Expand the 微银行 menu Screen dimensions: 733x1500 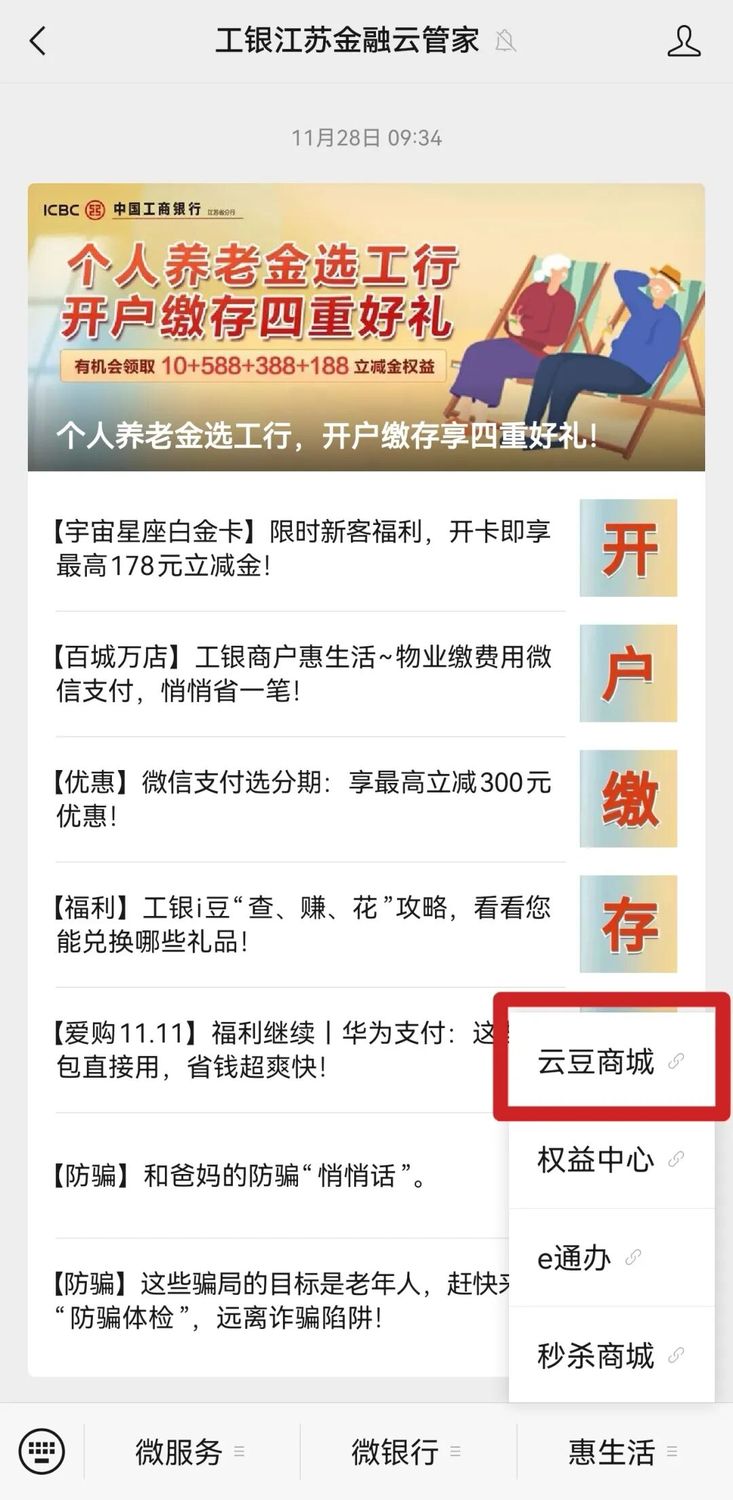coord(406,1452)
